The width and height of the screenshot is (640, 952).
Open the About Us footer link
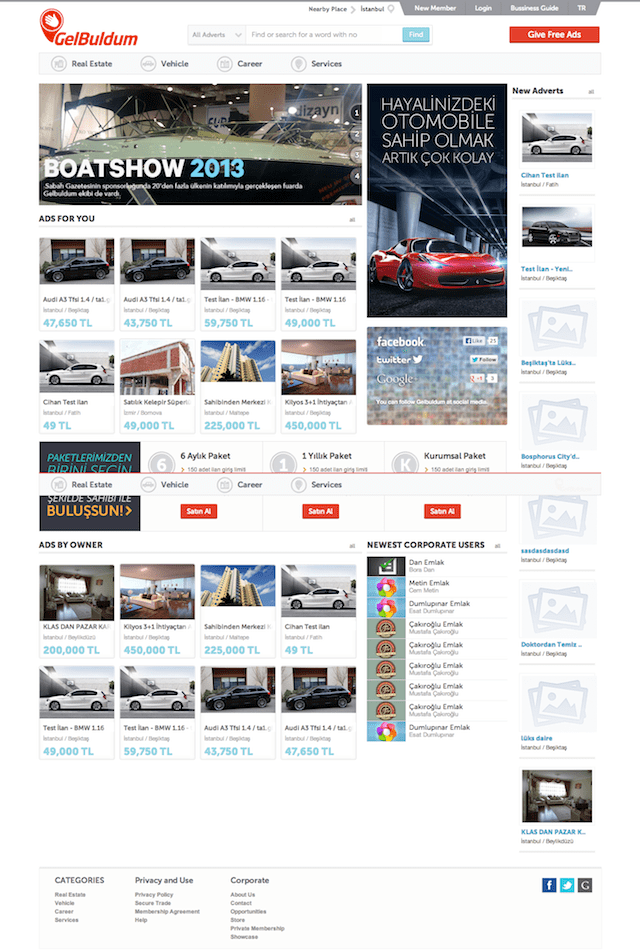pyautogui.click(x=242, y=895)
